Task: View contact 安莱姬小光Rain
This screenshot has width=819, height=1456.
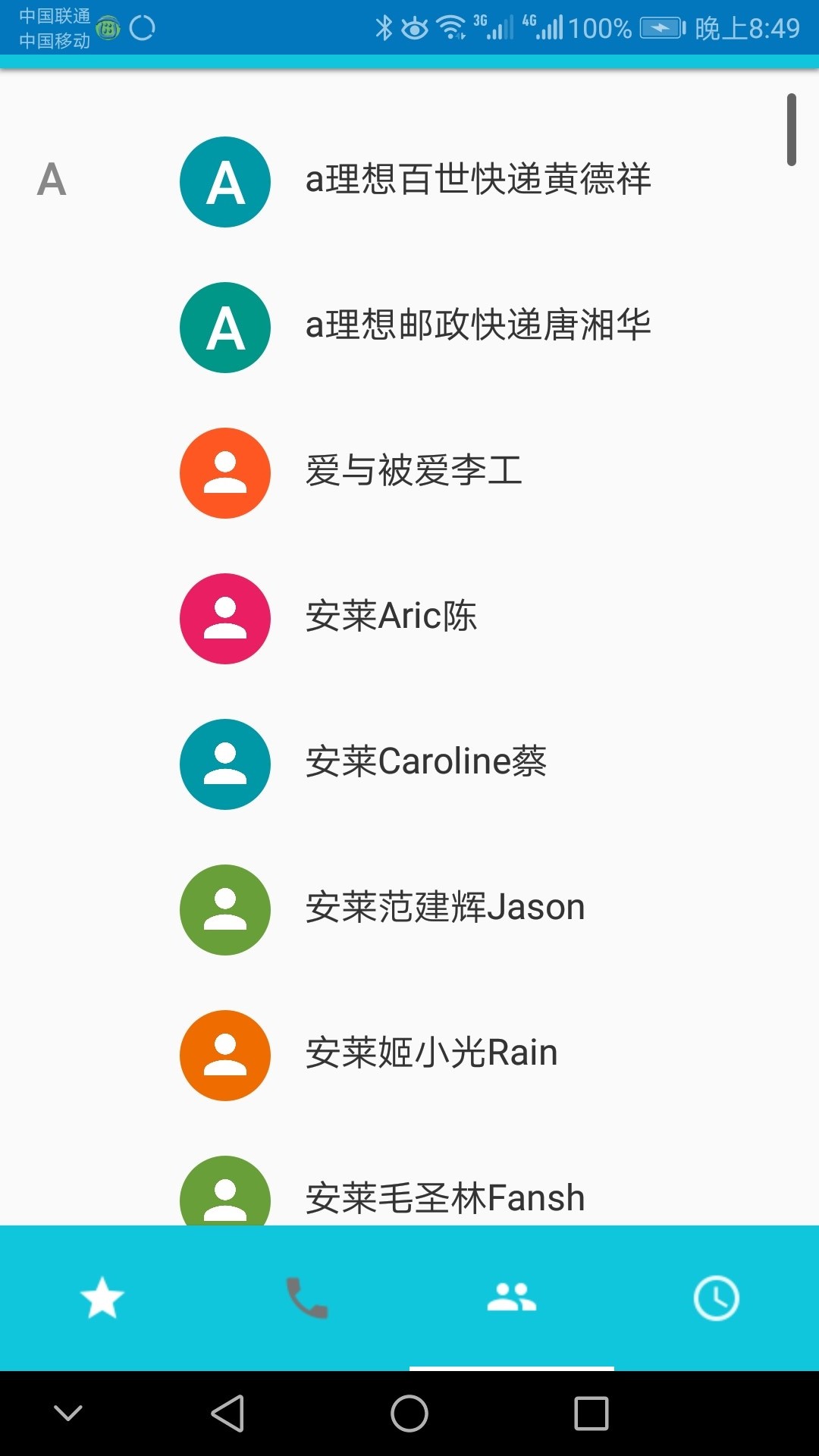Action: tap(431, 1054)
